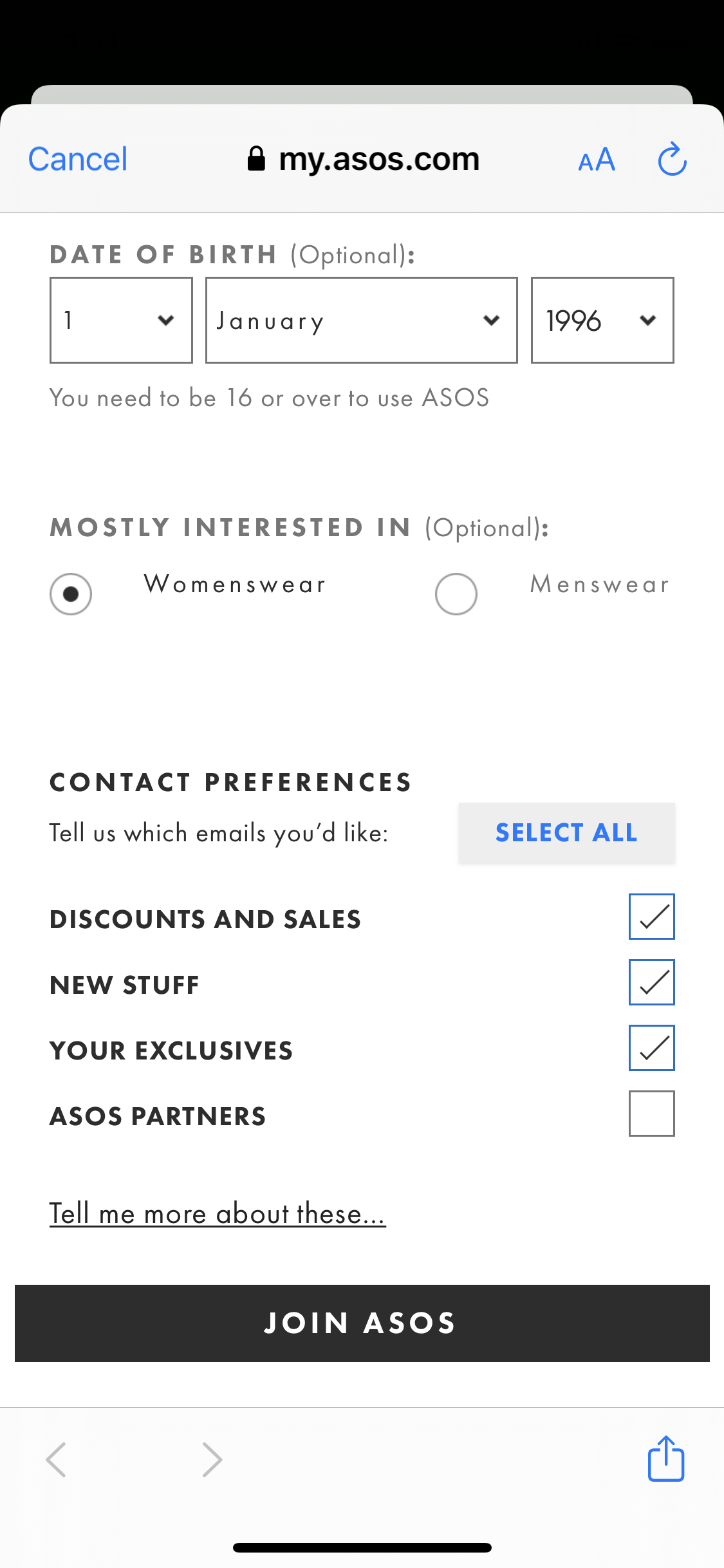Open the Tell me more about these link

click(218, 1214)
